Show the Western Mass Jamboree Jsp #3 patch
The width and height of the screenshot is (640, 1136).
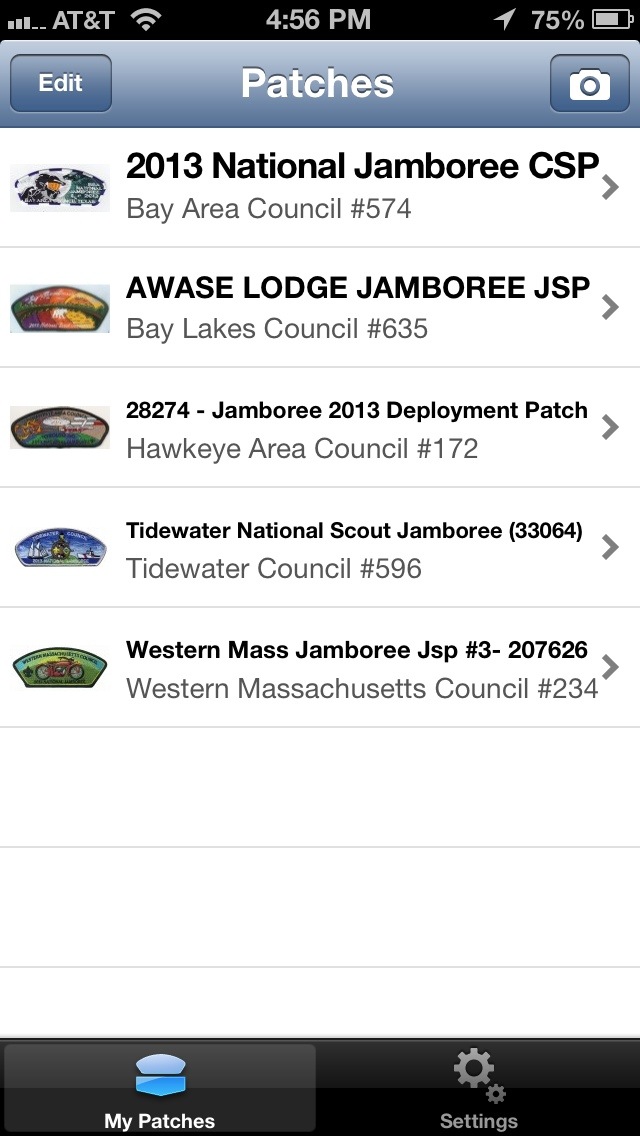pos(320,667)
